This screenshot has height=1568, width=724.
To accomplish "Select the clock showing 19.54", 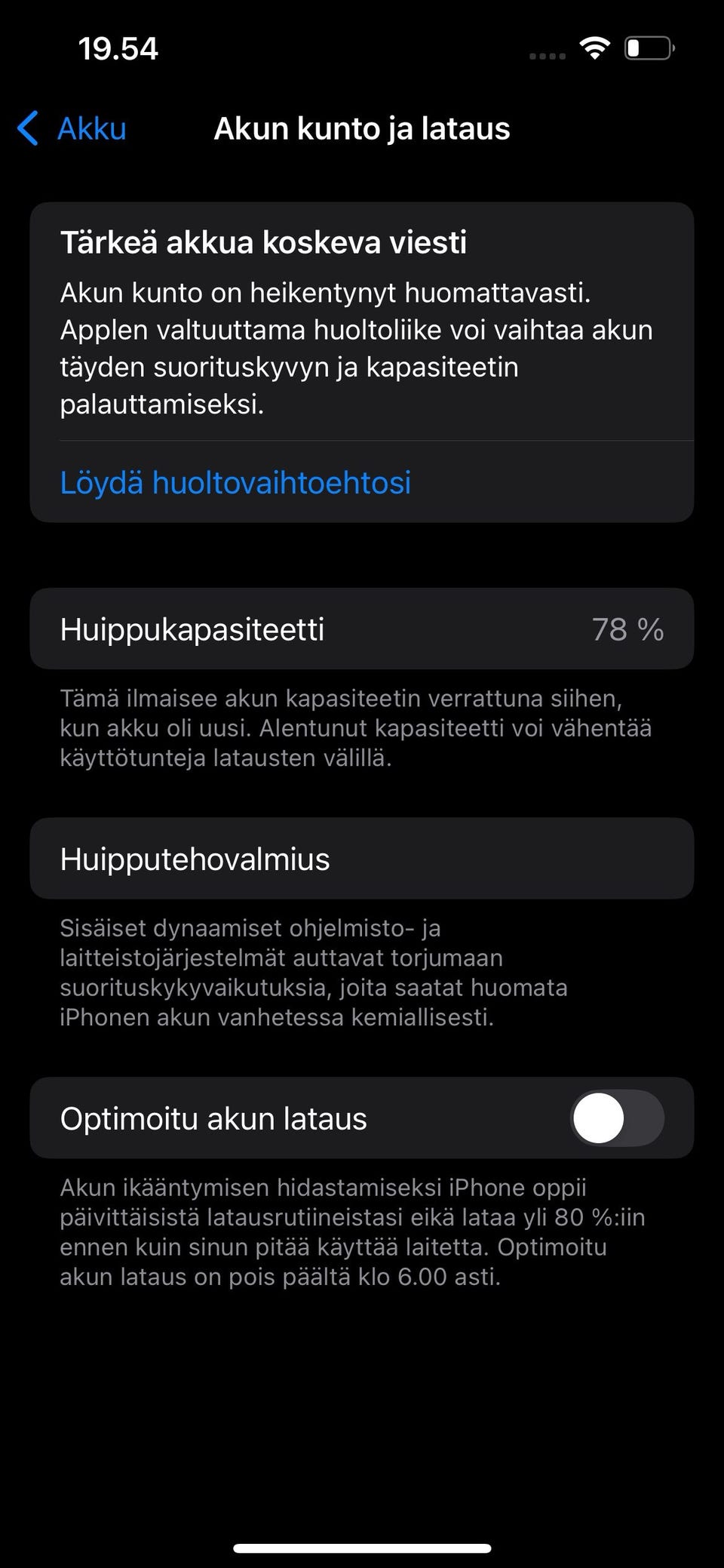I will pyautogui.click(x=117, y=50).
